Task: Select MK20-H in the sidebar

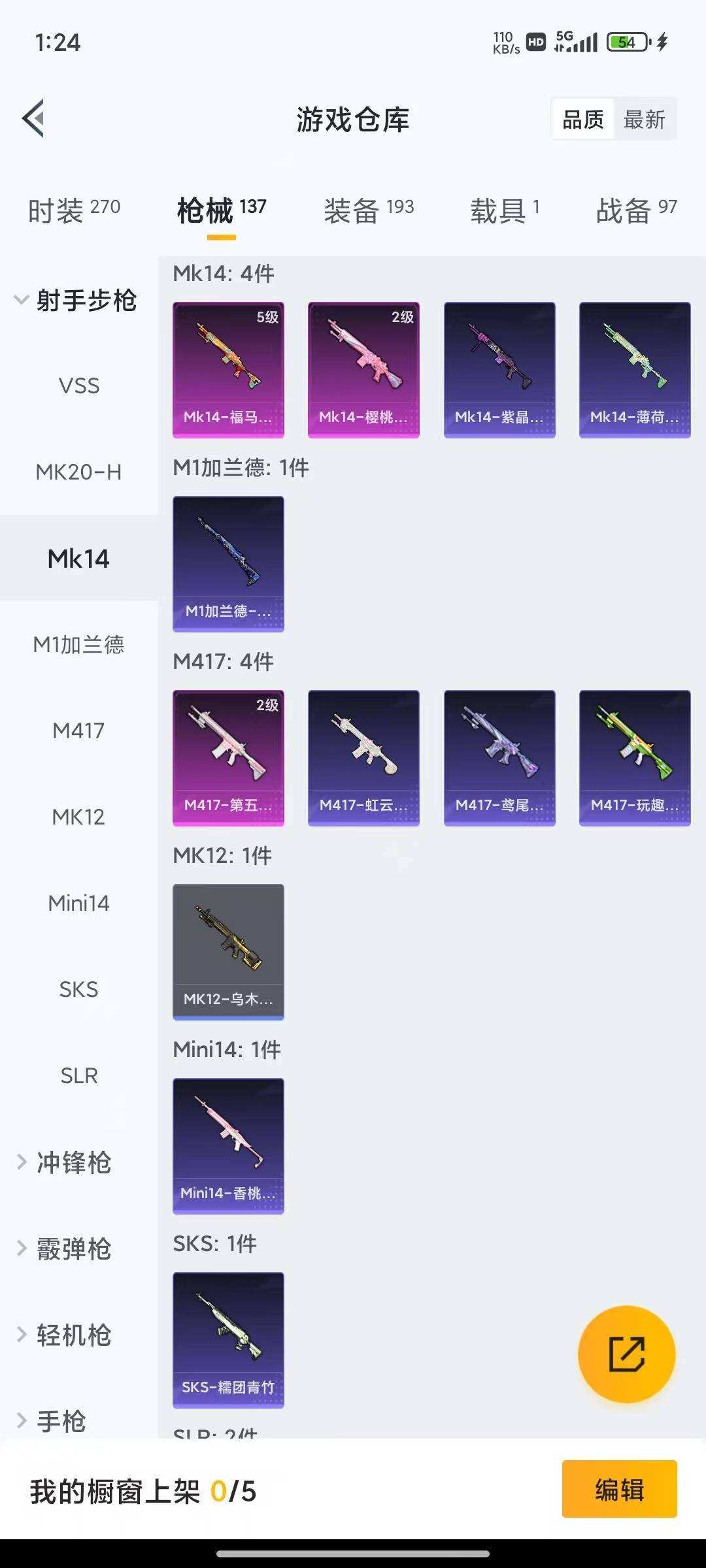Action: coord(78,472)
